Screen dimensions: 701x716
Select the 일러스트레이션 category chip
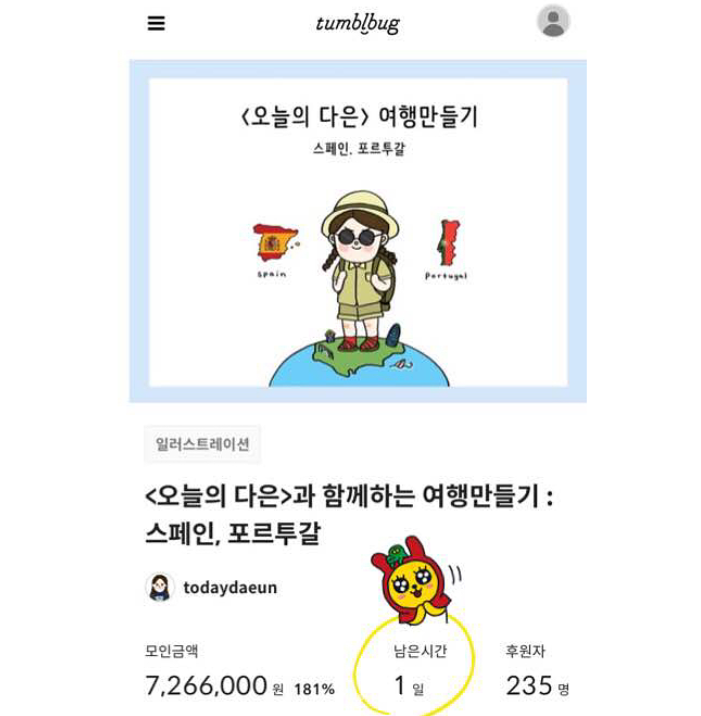tap(202, 441)
